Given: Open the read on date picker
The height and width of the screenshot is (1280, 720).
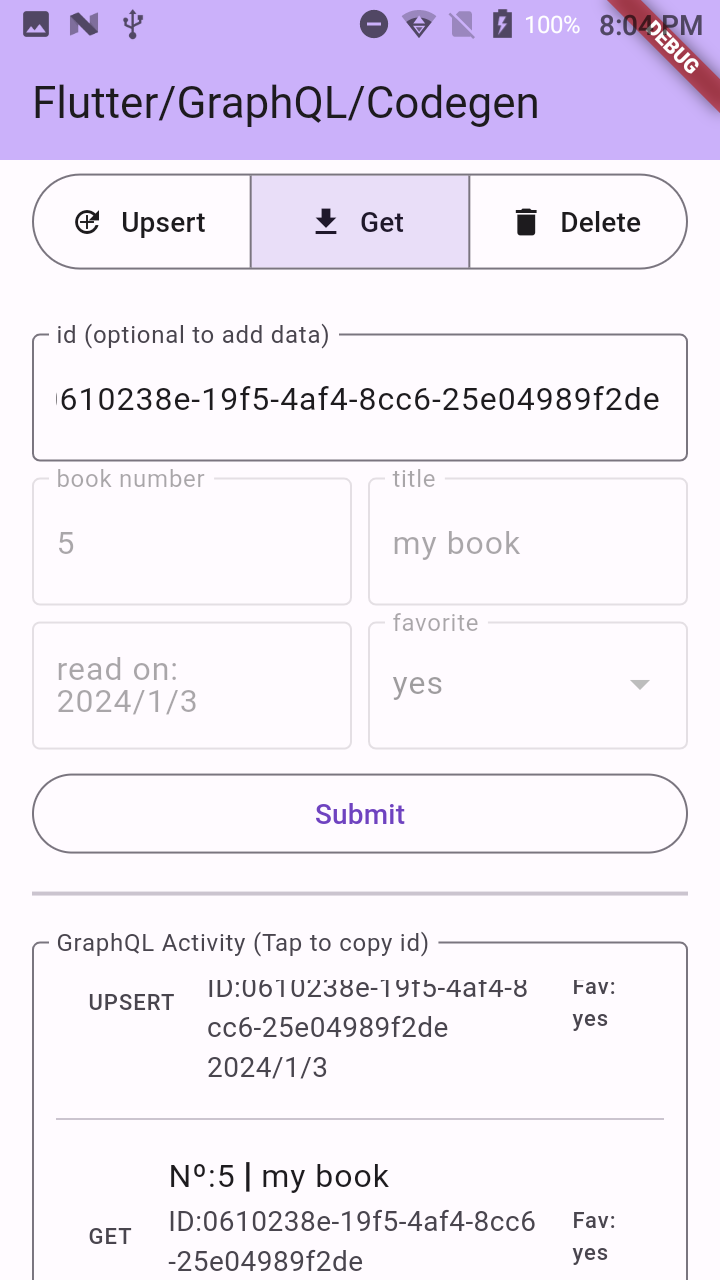Looking at the screenshot, I should [192, 686].
